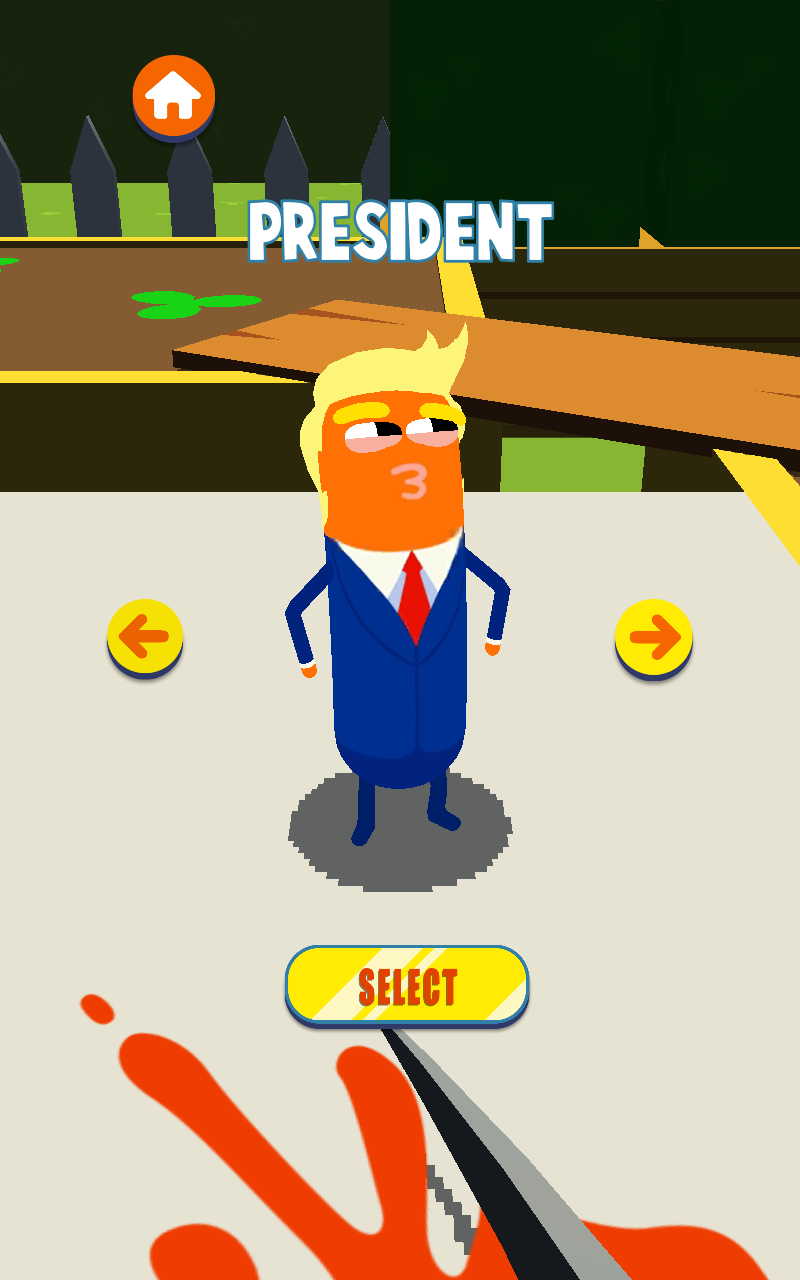The image size is (800, 1280).
Task: Show the previous character with left arrow
Action: [145, 638]
